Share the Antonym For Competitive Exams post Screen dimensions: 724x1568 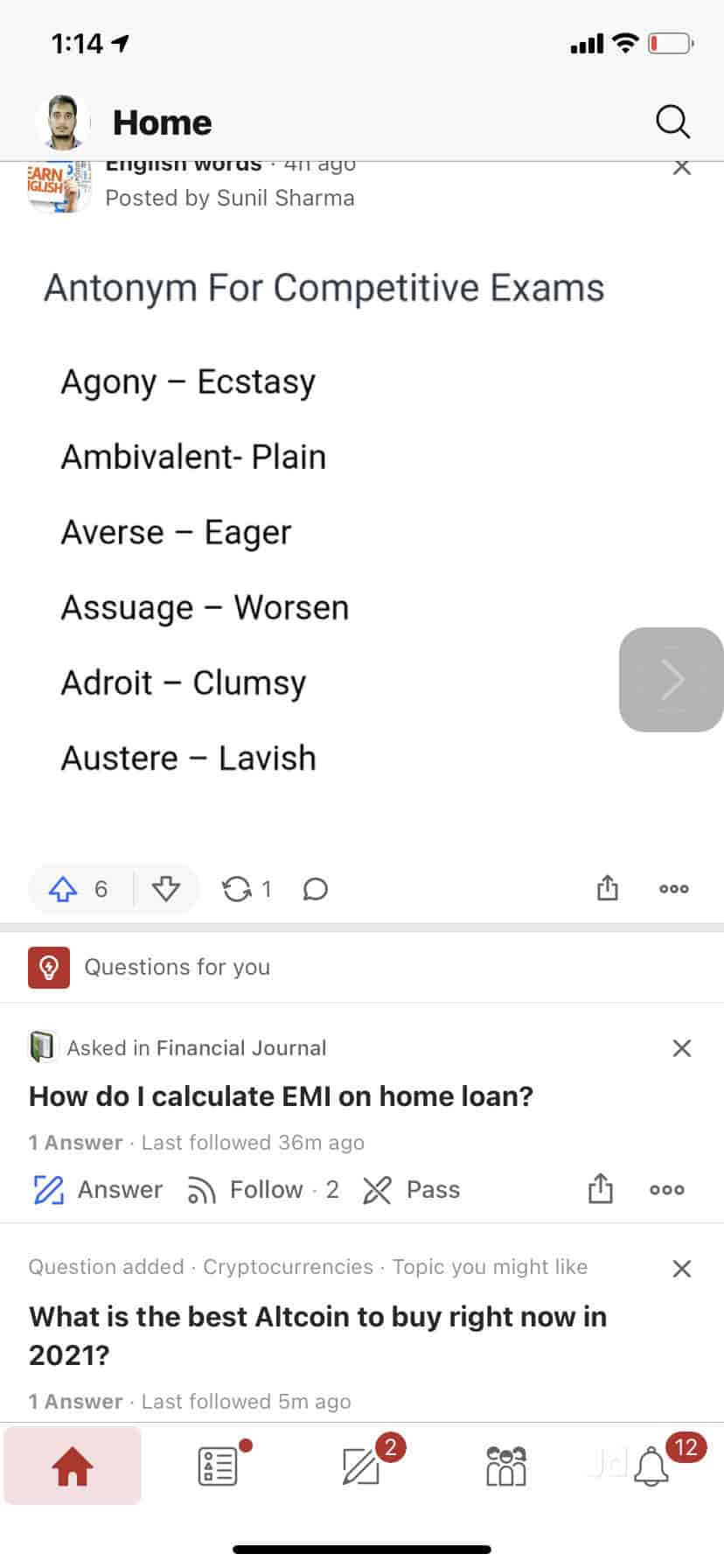(607, 889)
